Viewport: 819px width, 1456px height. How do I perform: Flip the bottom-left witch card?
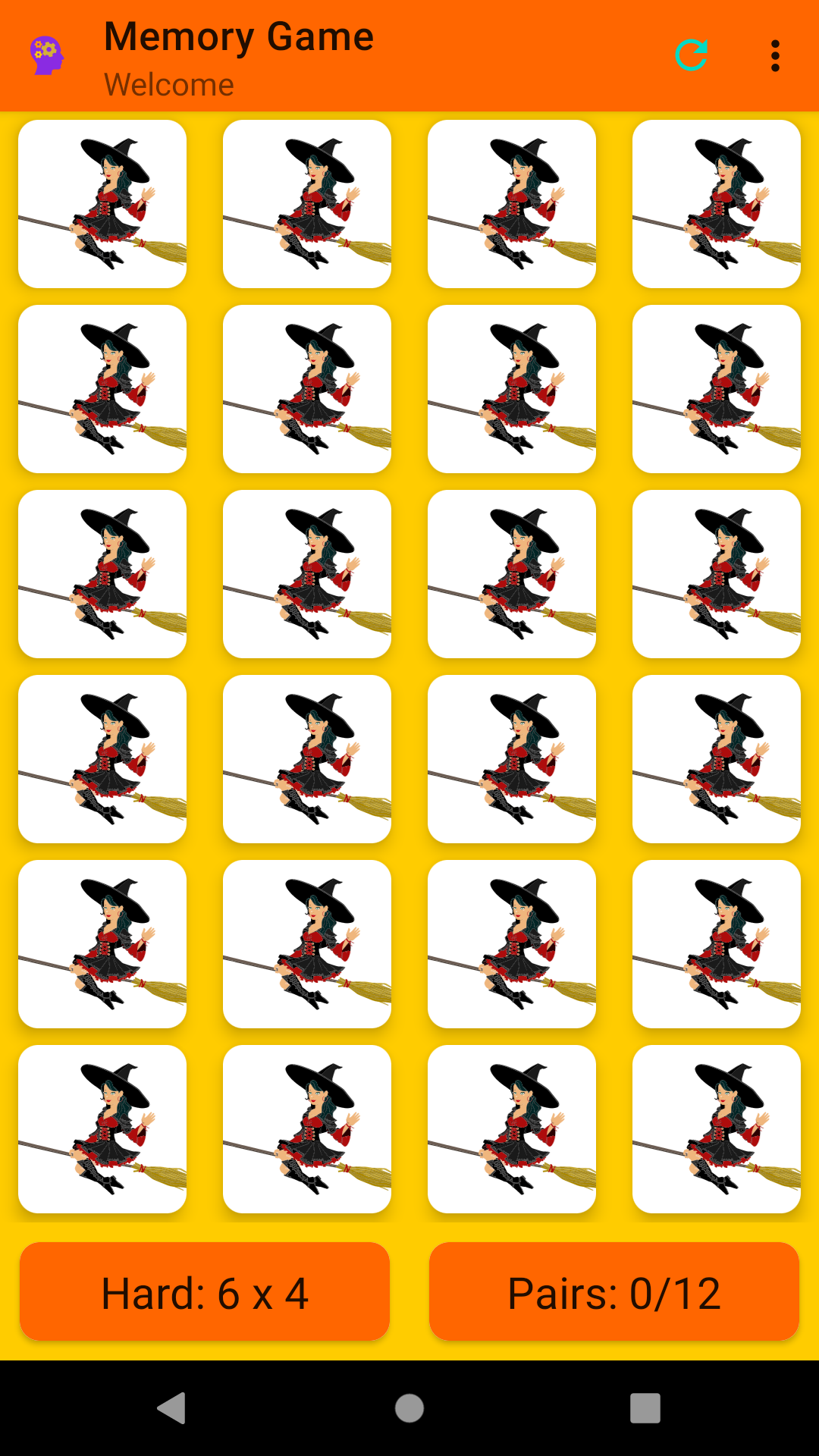click(x=102, y=1128)
